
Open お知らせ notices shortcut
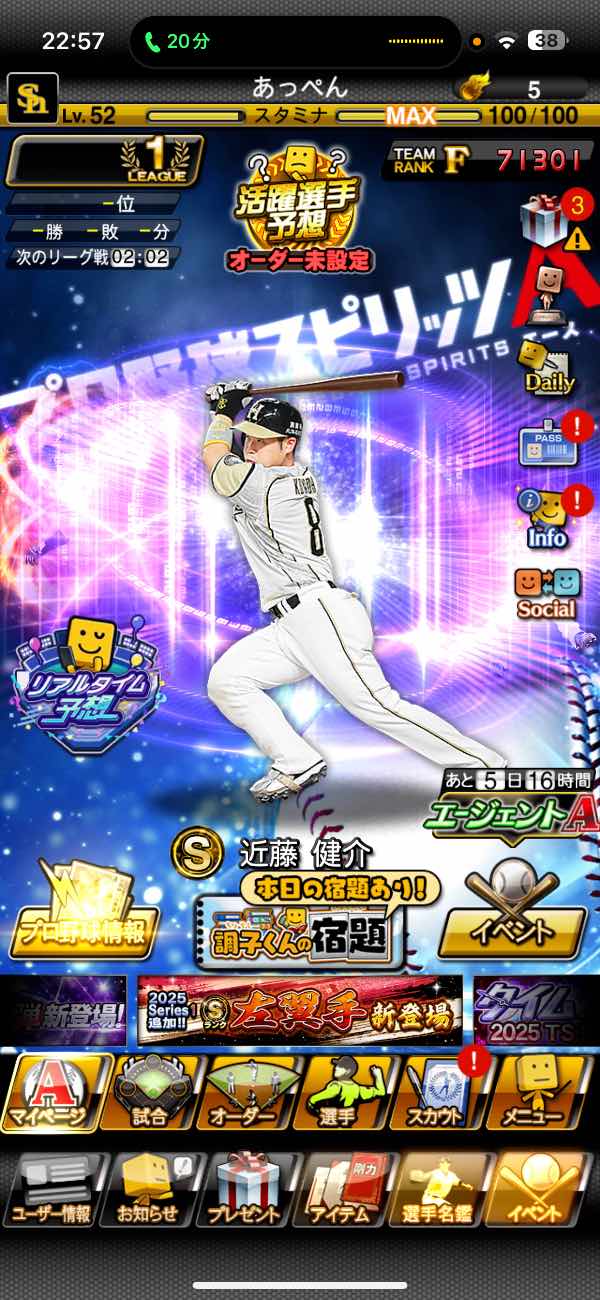[x=150, y=1190]
